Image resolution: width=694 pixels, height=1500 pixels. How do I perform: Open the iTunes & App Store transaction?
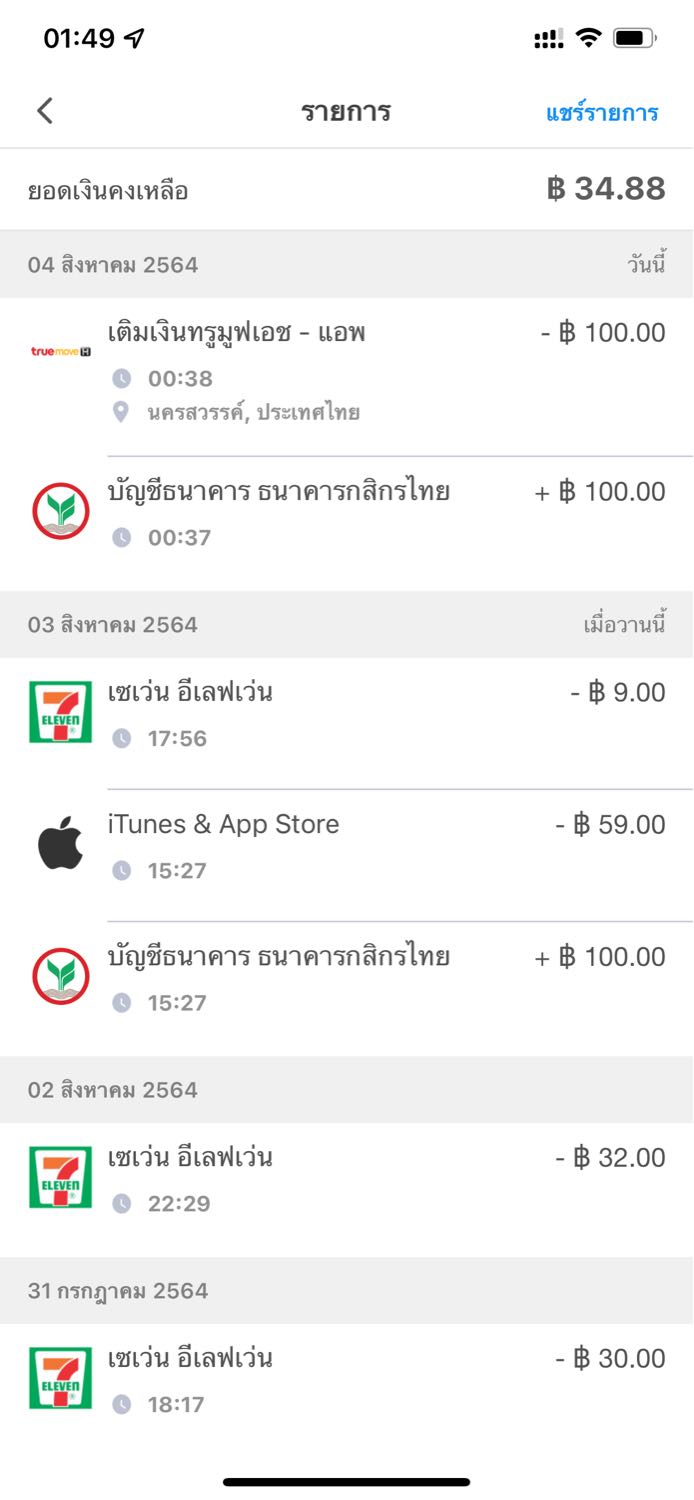[x=347, y=846]
